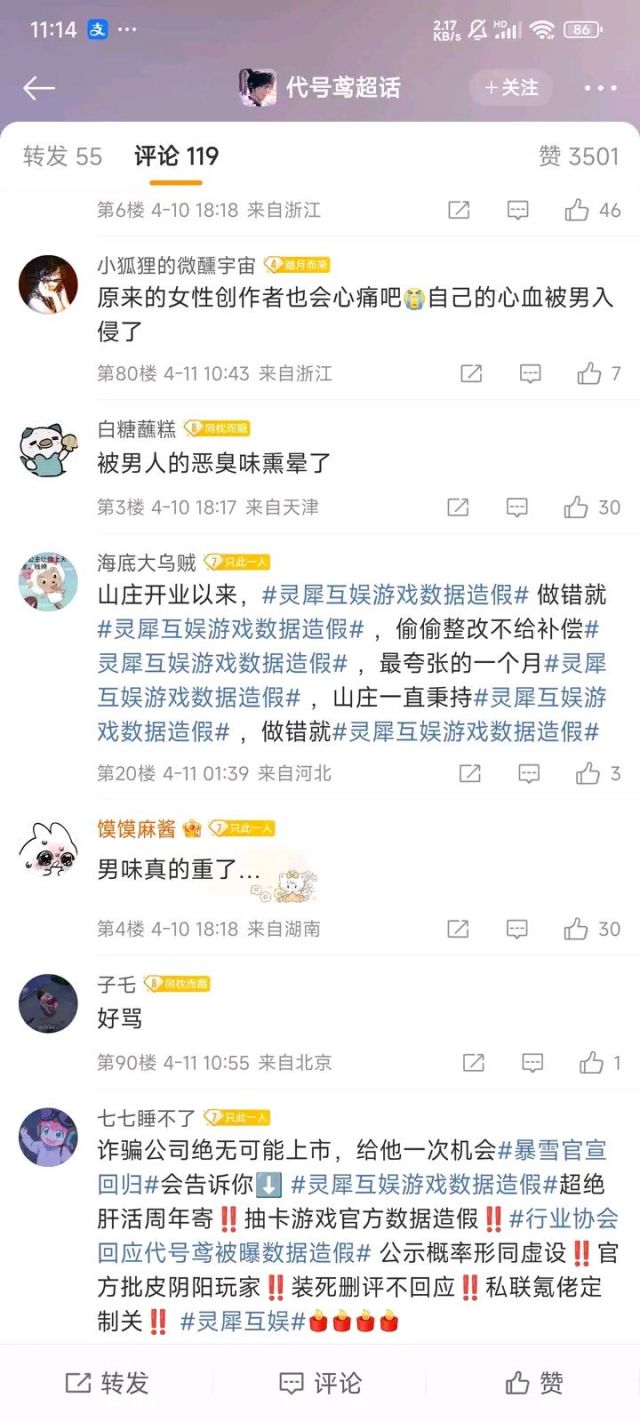640x1422 pixels.
Task: Open the three-dot overflow menu
Action: 600,88
